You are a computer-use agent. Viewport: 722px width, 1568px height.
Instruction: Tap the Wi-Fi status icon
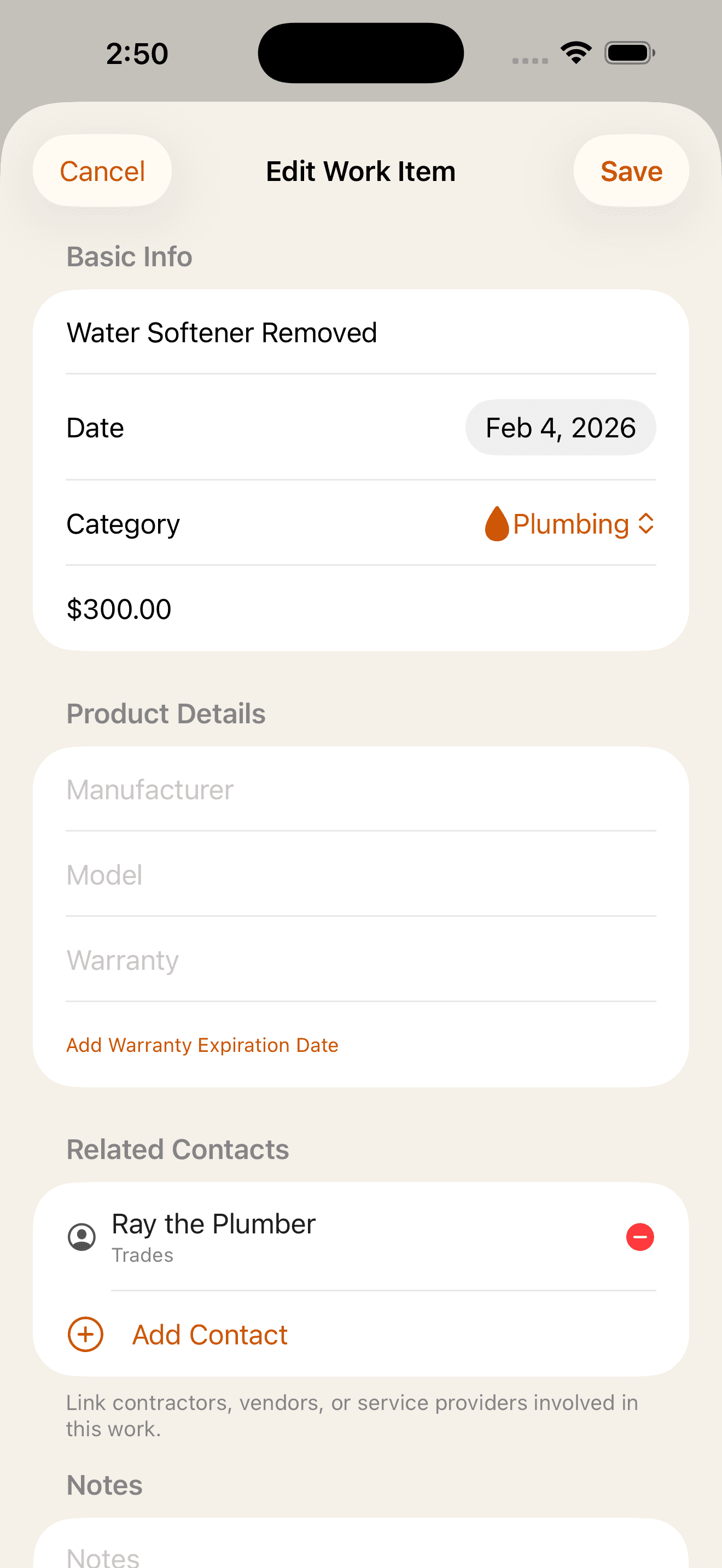(x=575, y=53)
